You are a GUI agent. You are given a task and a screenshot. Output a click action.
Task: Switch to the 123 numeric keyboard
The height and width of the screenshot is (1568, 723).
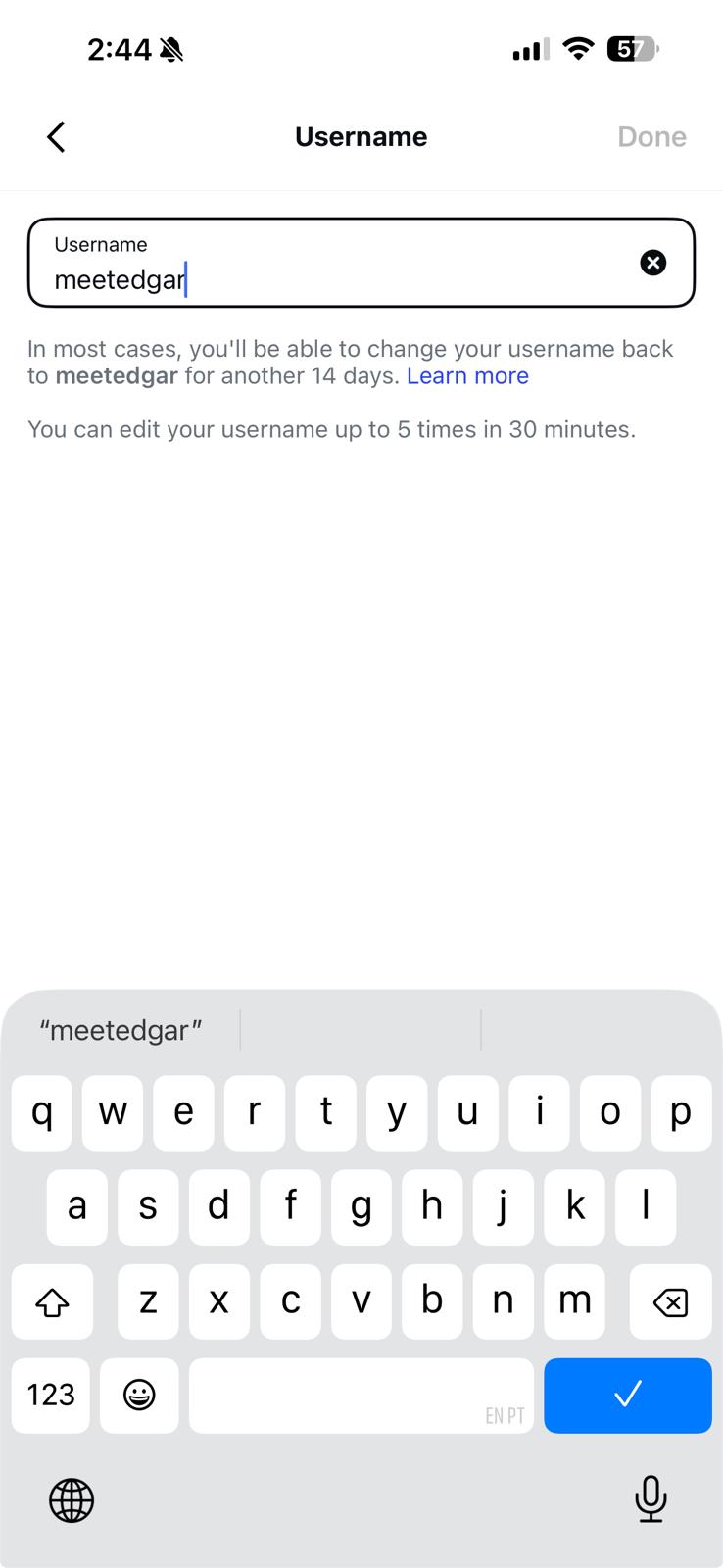[50, 1396]
